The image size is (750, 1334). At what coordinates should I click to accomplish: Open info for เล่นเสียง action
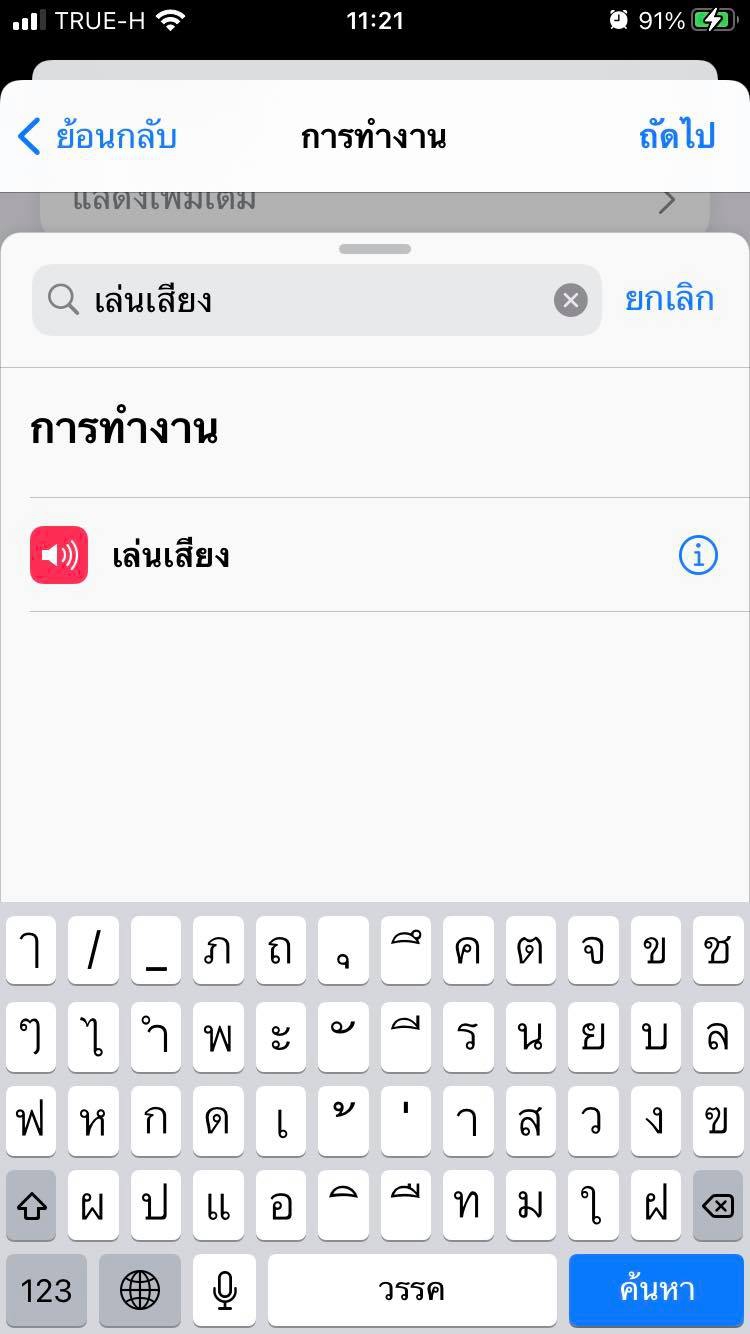698,555
